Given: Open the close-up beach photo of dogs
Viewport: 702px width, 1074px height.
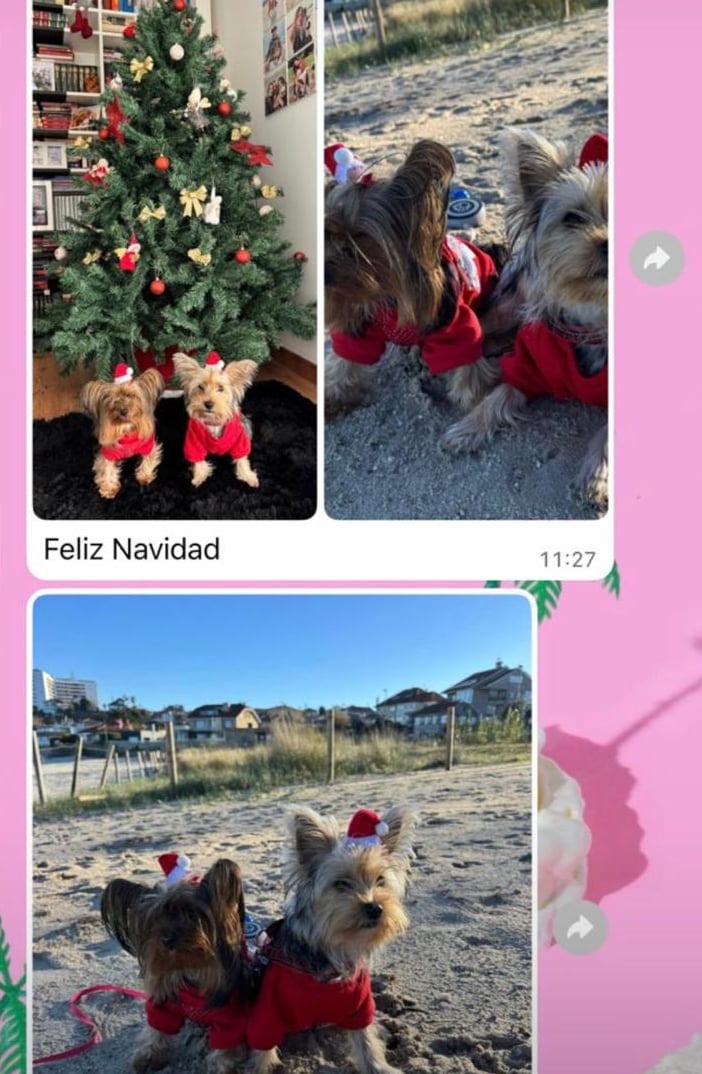Looking at the screenshot, I should click(466, 260).
